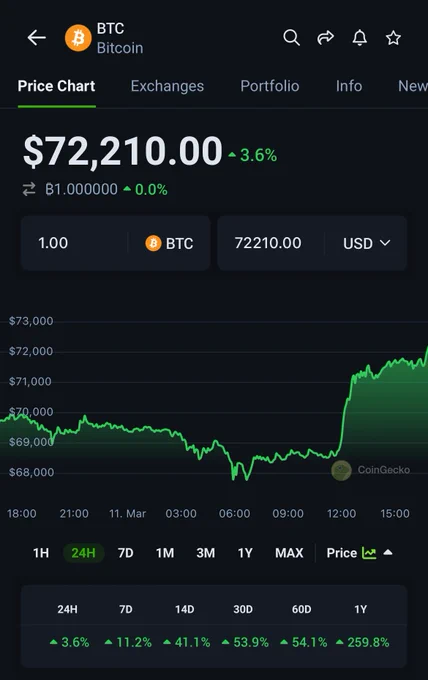Go back using the arrow icon
The height and width of the screenshot is (680, 428).
[36, 38]
